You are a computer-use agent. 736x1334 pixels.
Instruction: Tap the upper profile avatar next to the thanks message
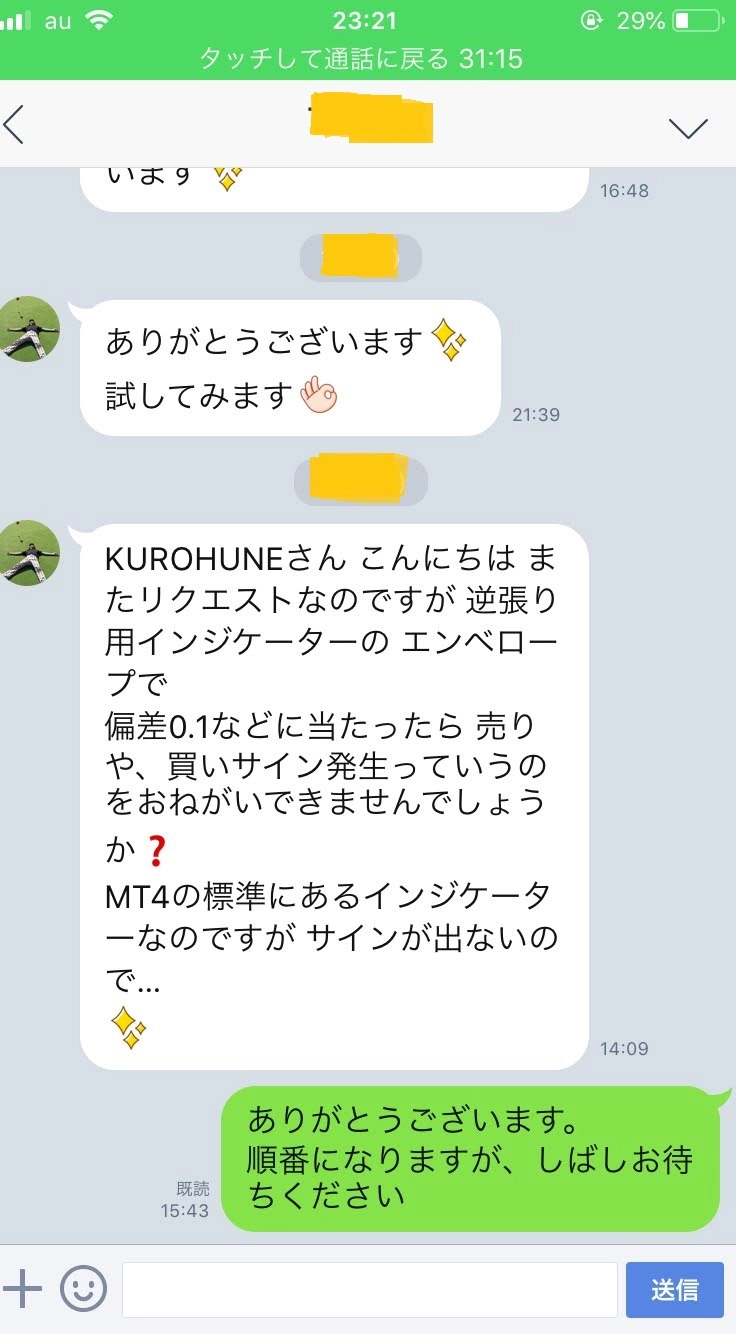(30, 329)
